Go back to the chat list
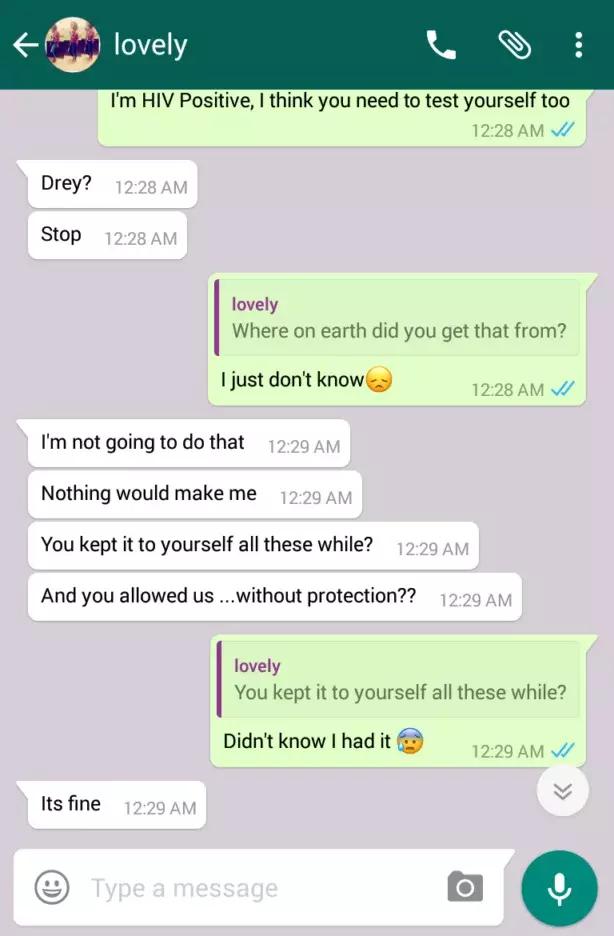Viewport: 614px width, 936px height. coord(24,45)
